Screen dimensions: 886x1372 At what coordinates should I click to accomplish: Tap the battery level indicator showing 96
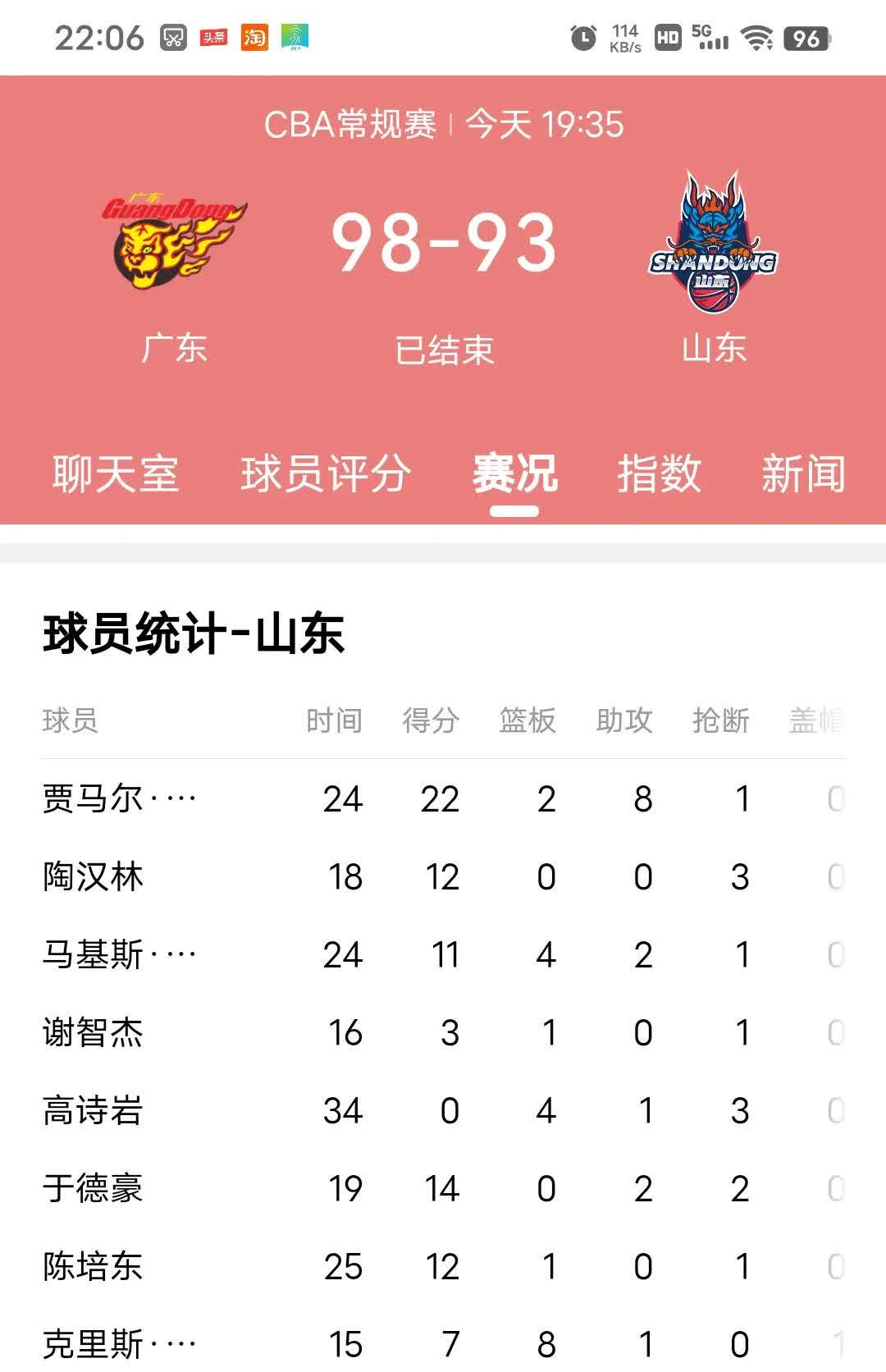(x=806, y=37)
